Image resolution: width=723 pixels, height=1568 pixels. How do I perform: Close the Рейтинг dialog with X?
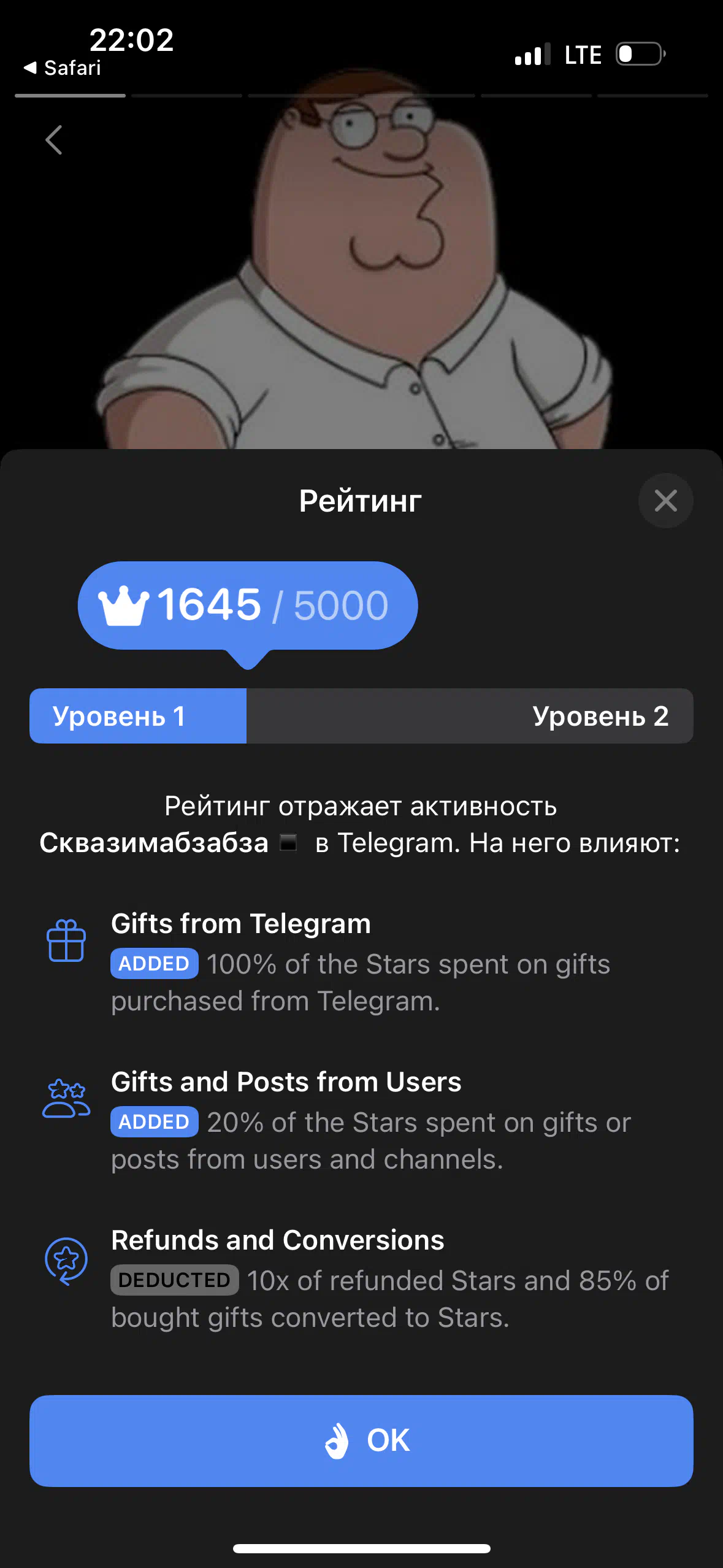[x=665, y=501]
